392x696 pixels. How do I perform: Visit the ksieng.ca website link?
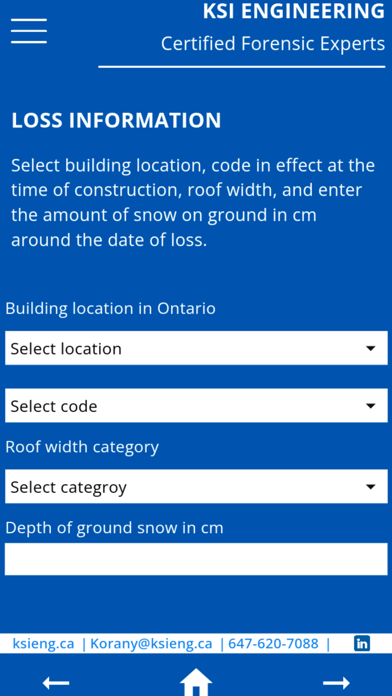[44, 643]
